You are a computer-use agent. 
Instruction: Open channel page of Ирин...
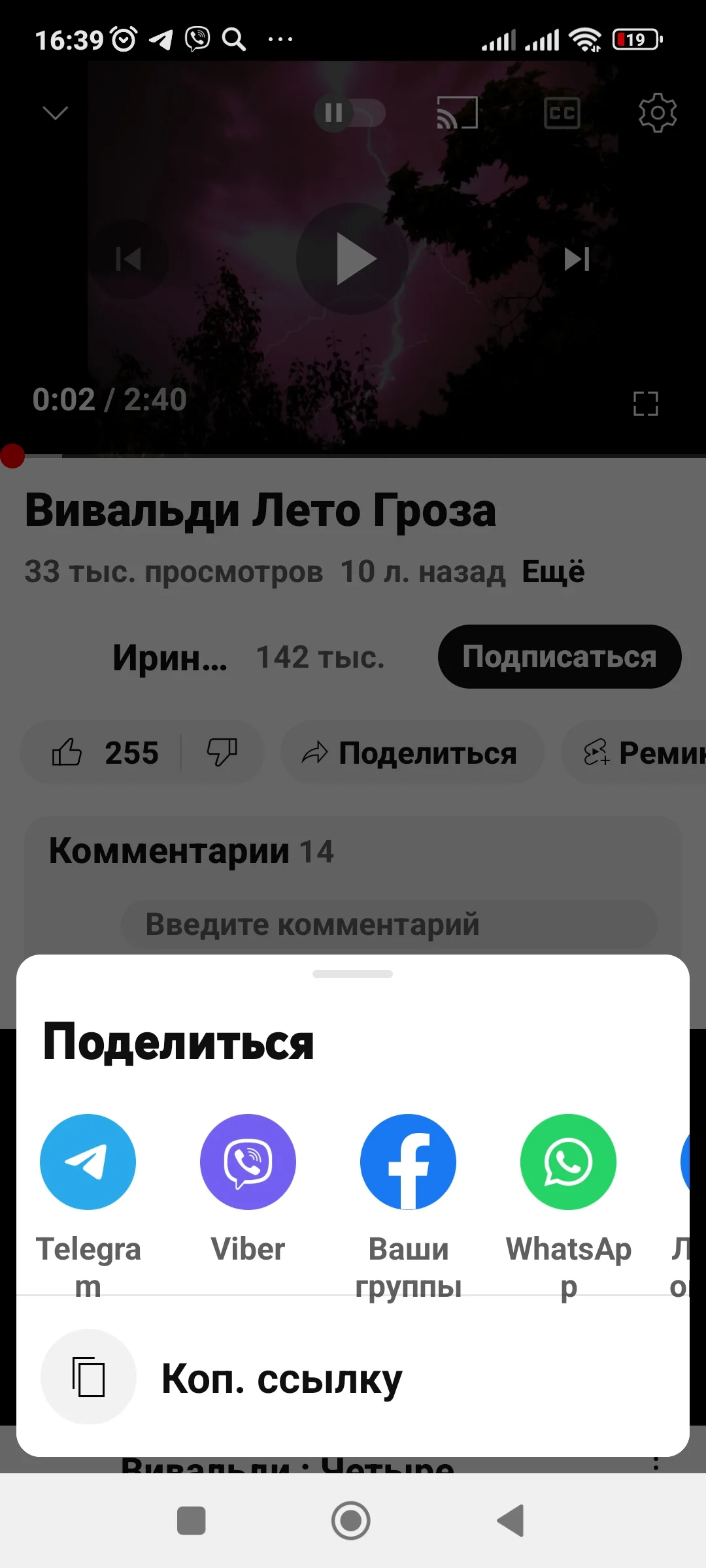(169, 657)
